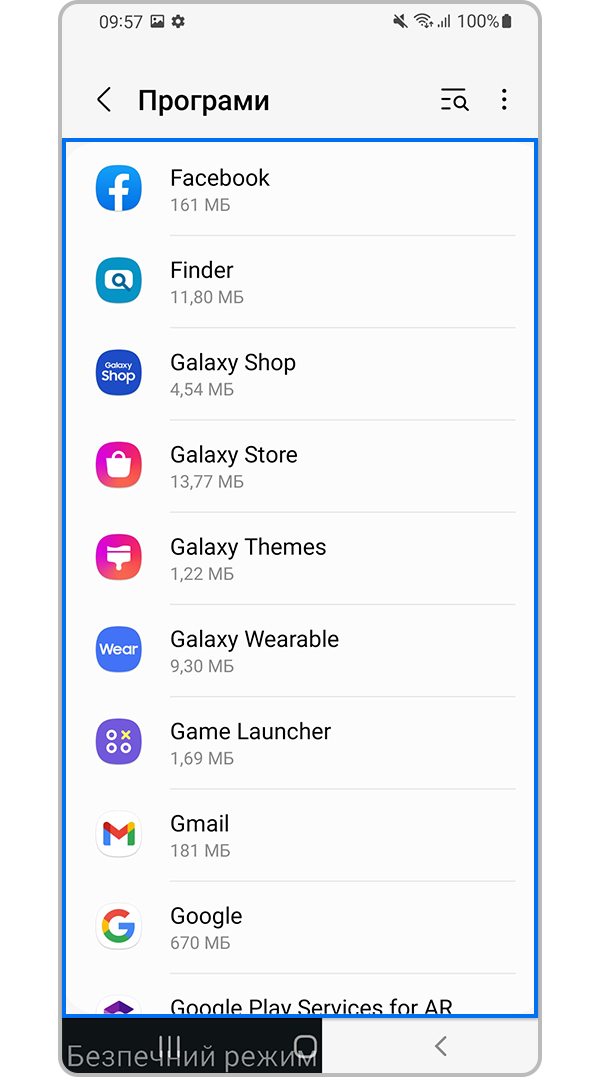Image resolution: width=600 pixels, height=1077 pixels.
Task: Open Gmail app details
Action: click(x=300, y=835)
